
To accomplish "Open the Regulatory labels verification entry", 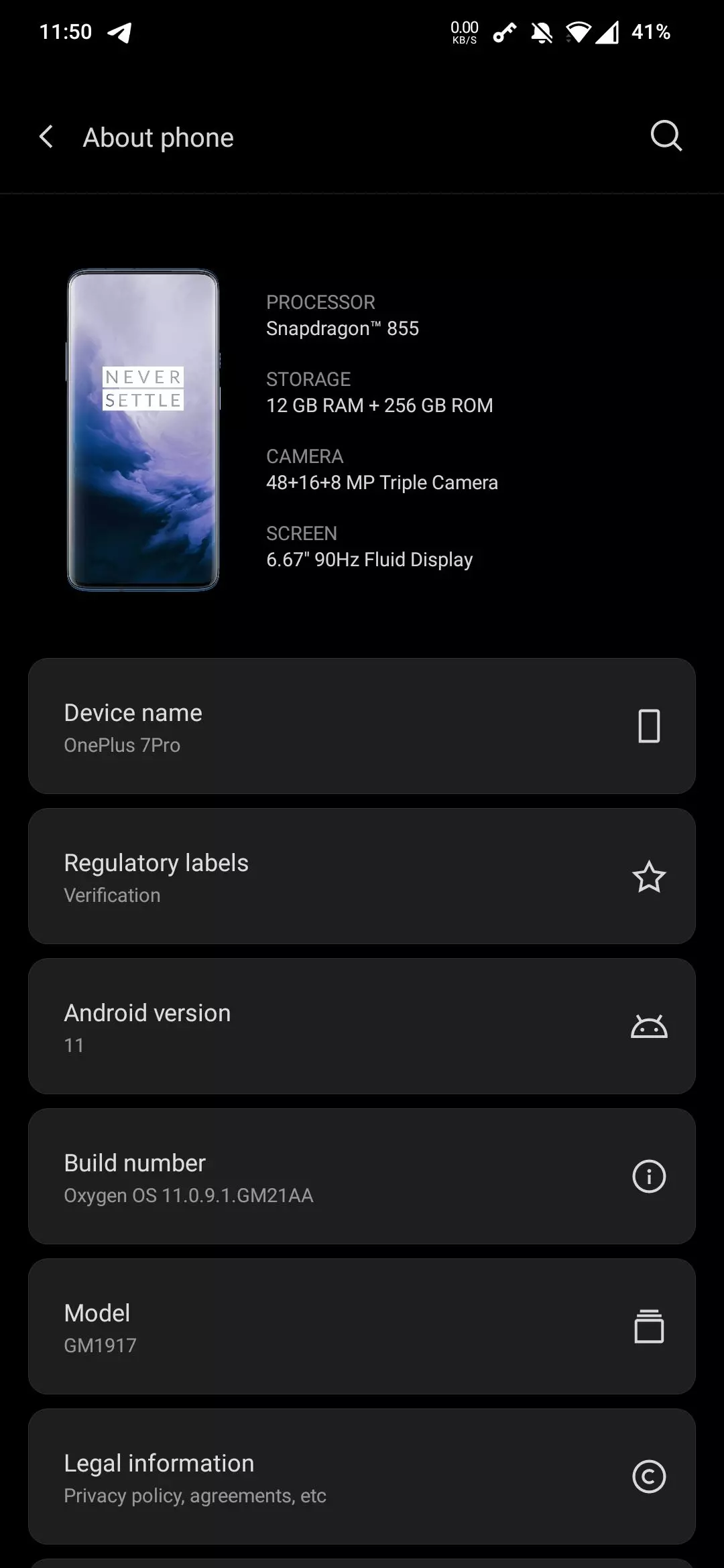I will [x=268, y=876].
